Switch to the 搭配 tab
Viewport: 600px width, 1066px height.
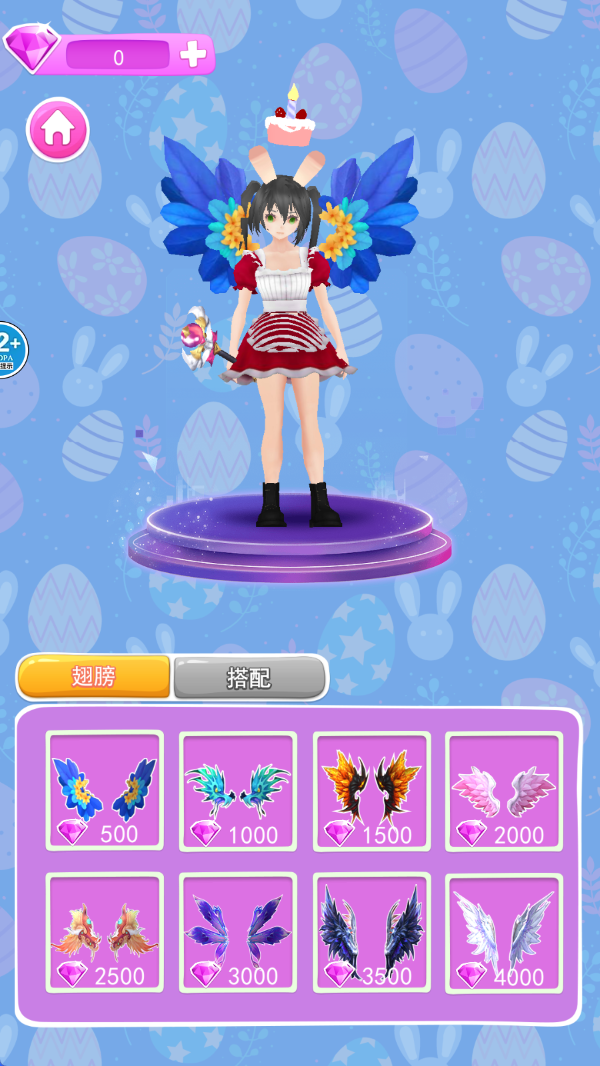[250, 677]
